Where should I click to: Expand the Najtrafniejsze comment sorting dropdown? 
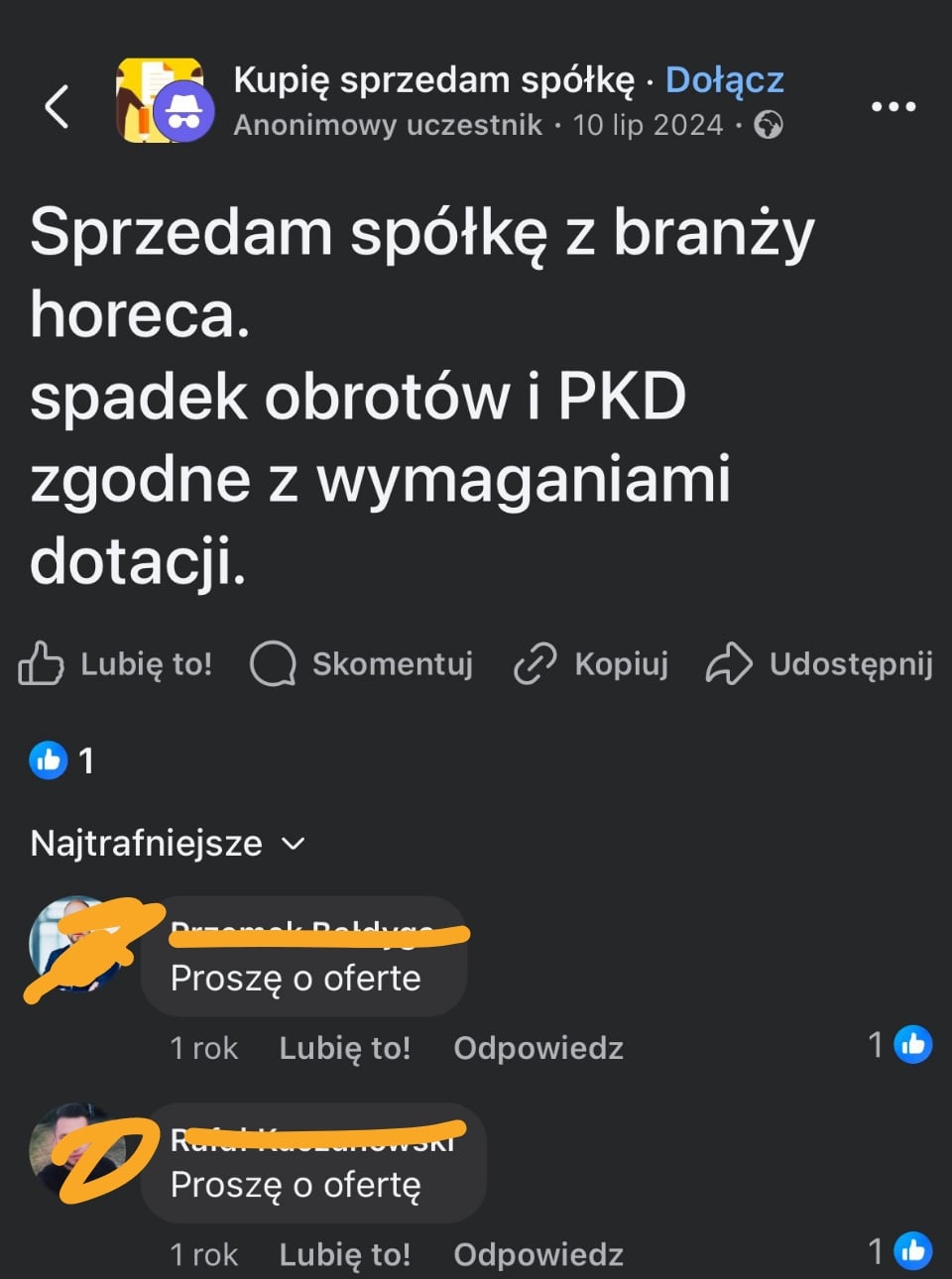[168, 844]
